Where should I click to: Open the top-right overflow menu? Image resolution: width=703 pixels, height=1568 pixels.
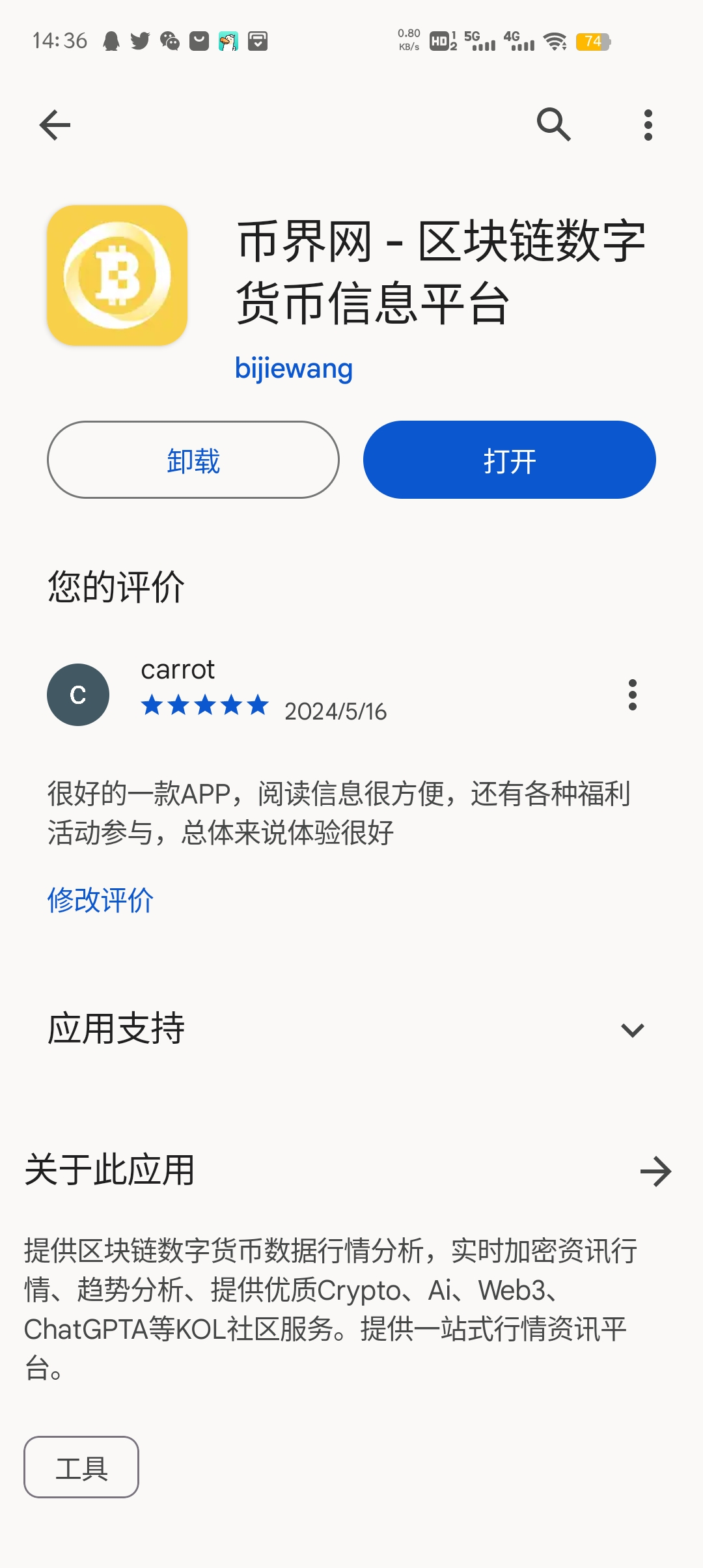click(x=648, y=125)
